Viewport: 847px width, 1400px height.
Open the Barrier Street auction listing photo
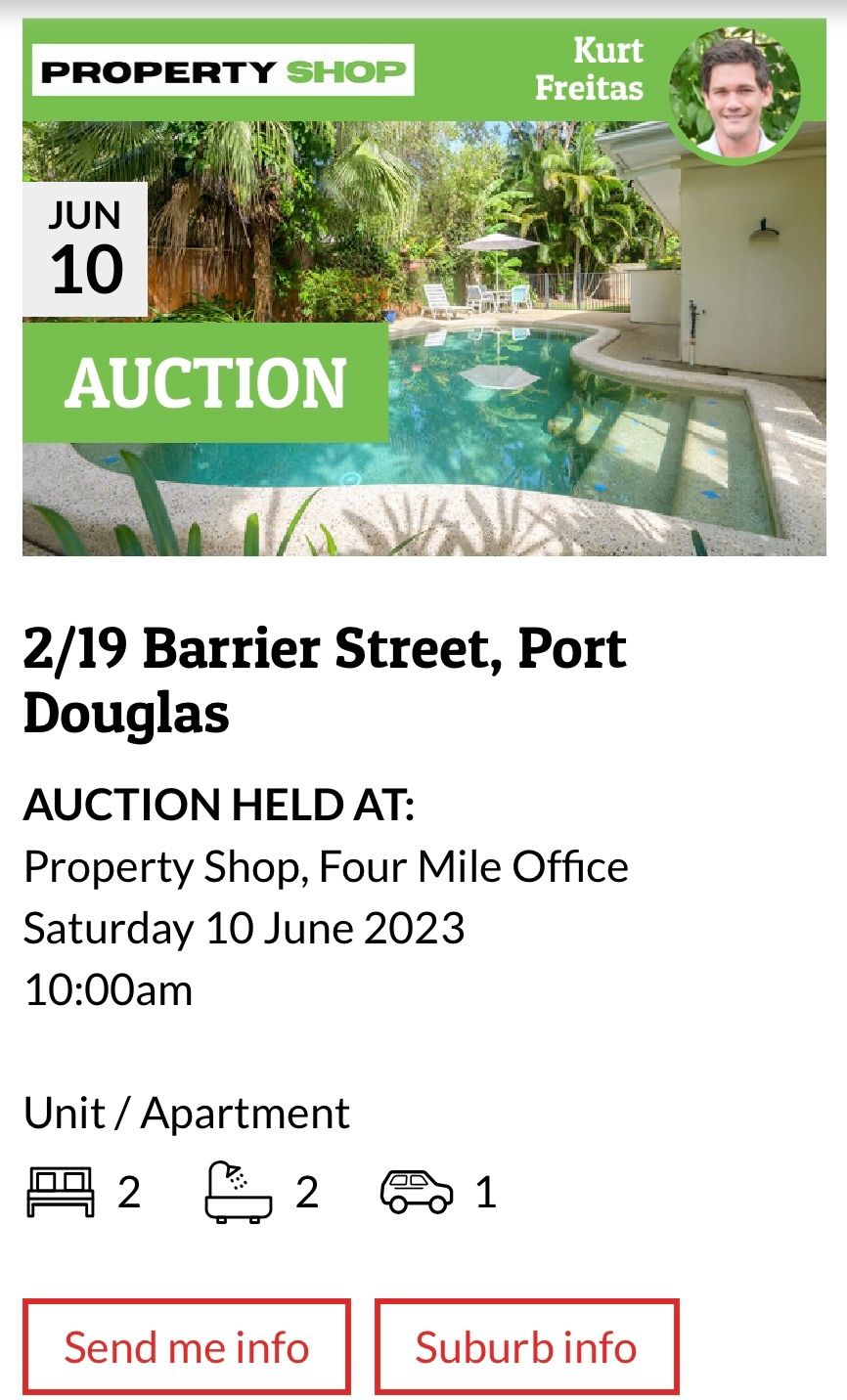(x=548, y=372)
